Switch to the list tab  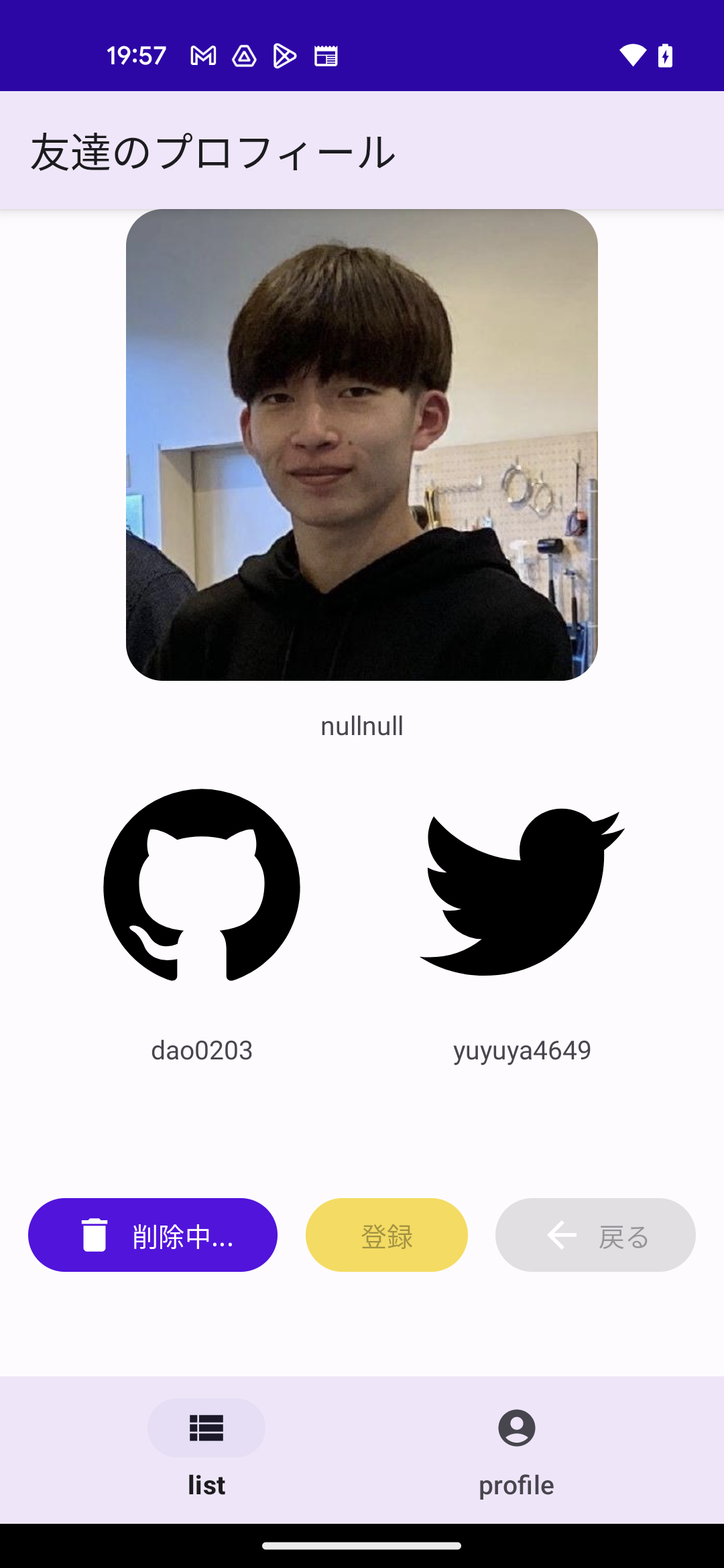206,1447
